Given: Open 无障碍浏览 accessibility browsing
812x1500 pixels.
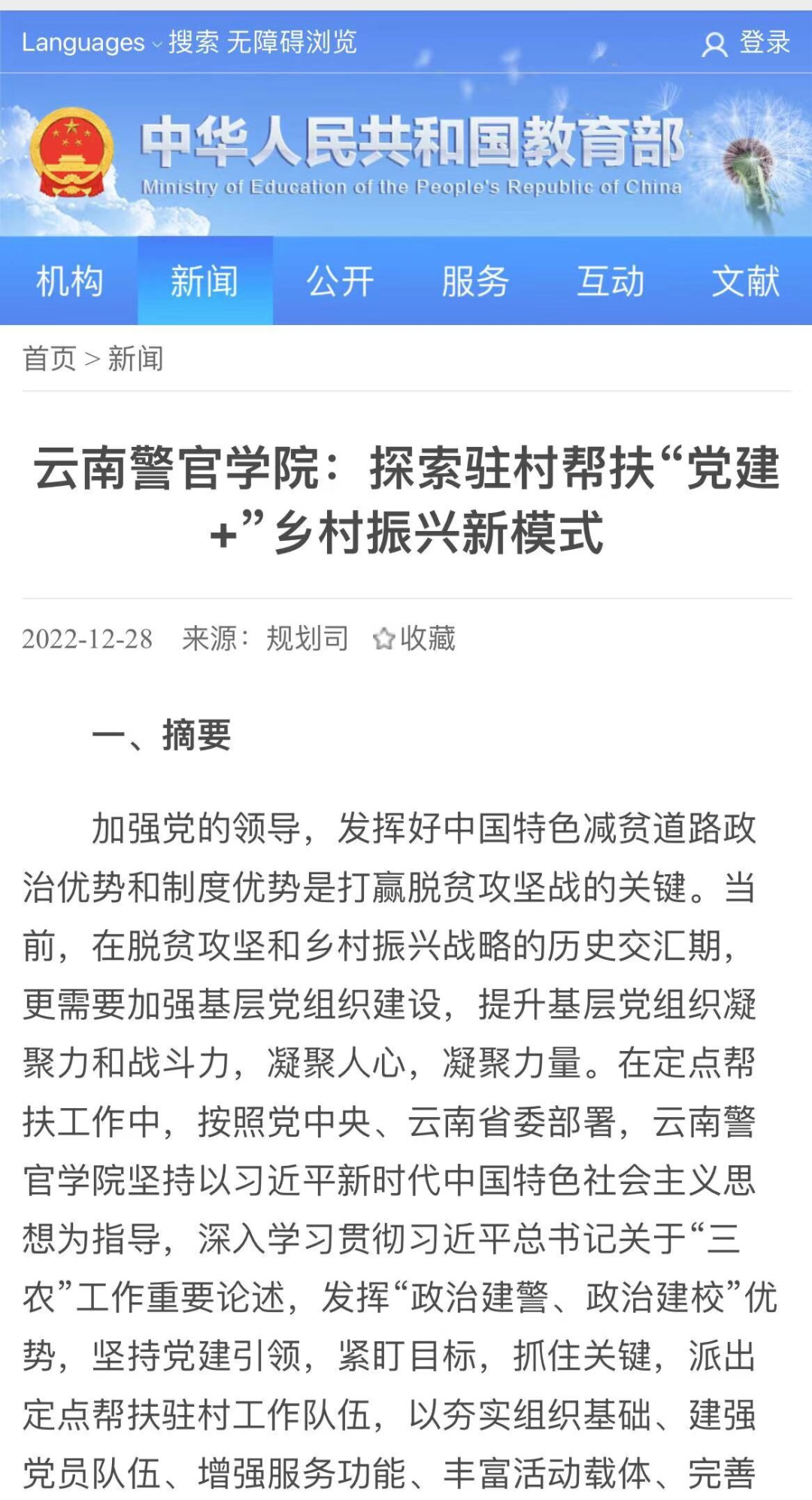Looking at the screenshot, I should [x=291, y=42].
